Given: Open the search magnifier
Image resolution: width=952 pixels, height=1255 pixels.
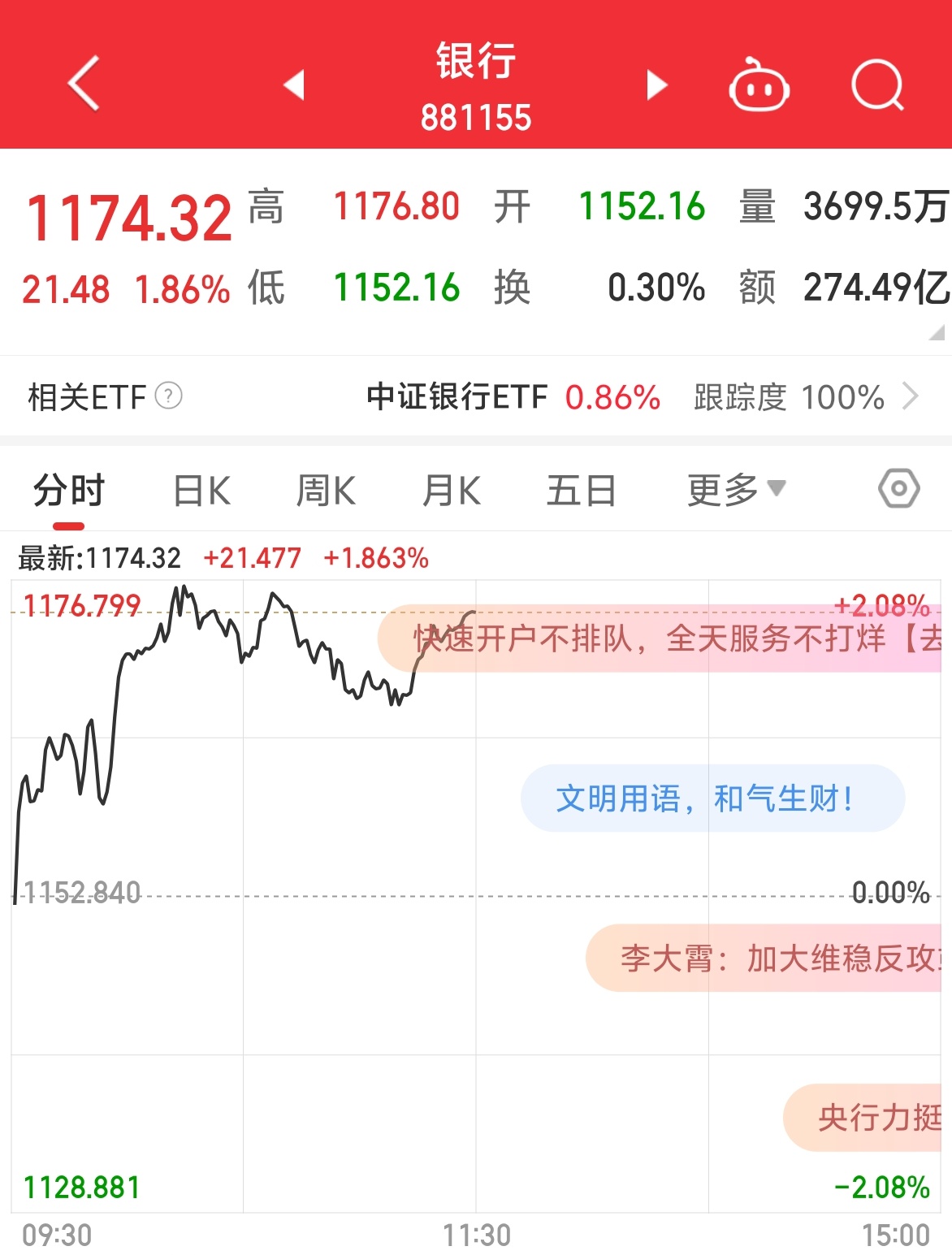Looking at the screenshot, I should (877, 84).
